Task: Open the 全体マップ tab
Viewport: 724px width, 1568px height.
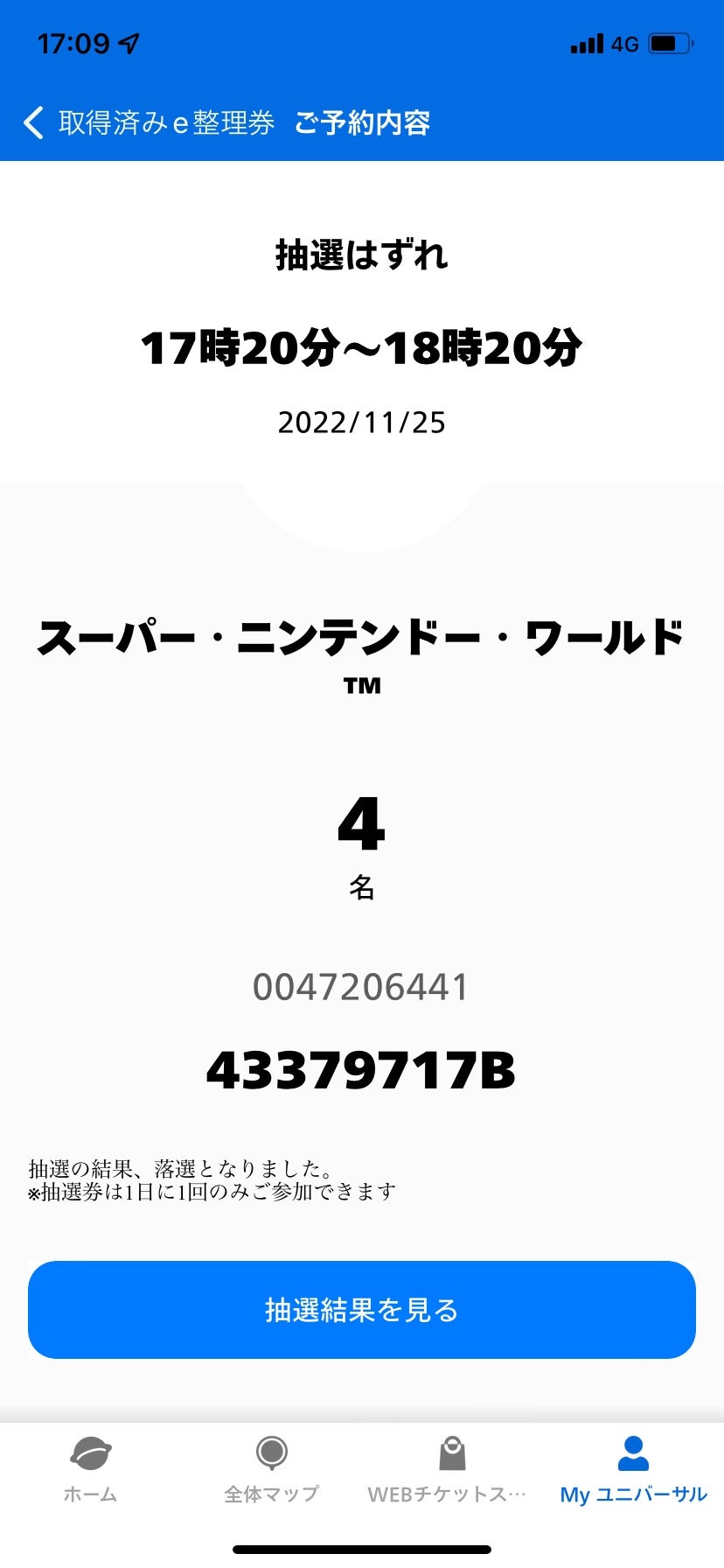Action: tap(271, 1470)
